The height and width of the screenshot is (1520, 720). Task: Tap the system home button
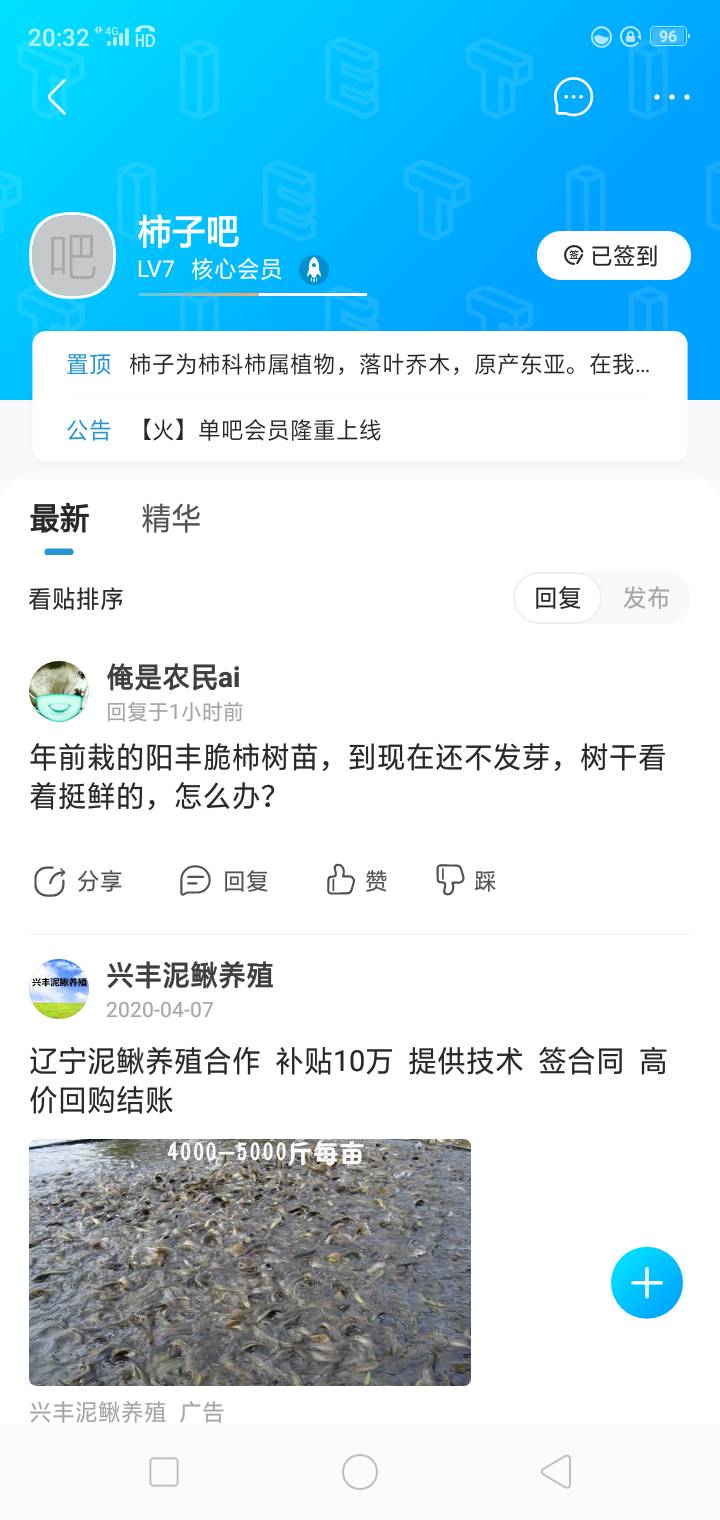[x=360, y=1472]
